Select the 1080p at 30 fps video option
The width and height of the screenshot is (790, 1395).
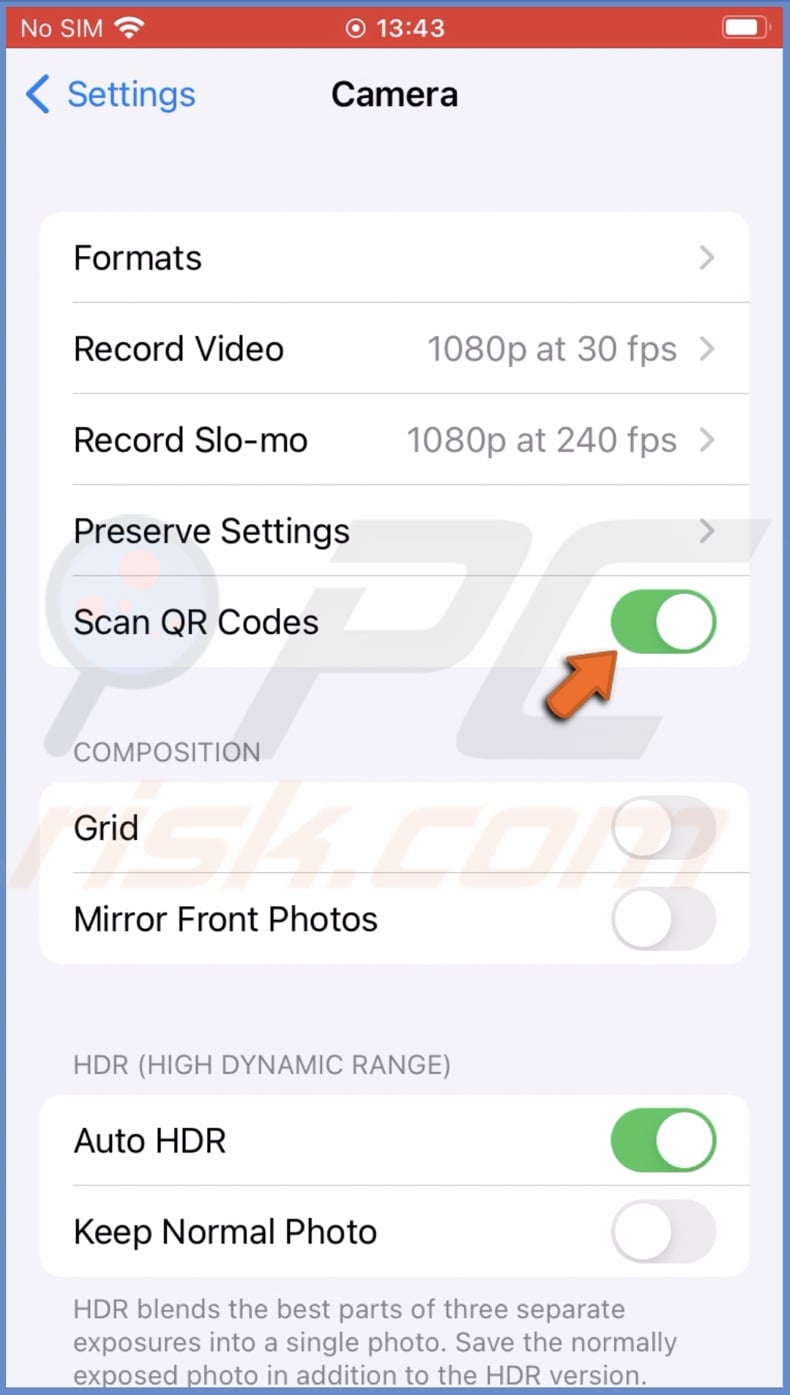point(551,349)
